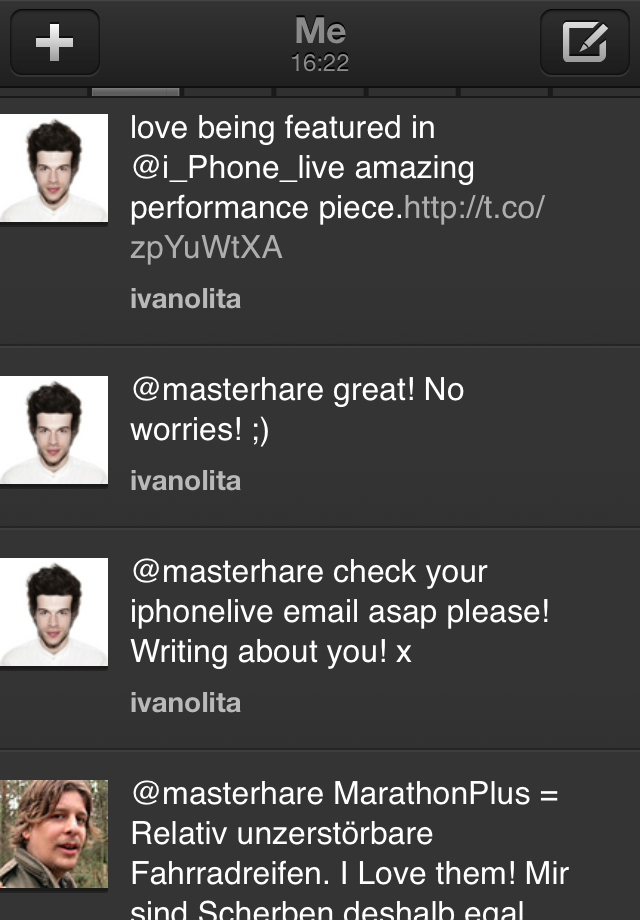Compose a new tweet
640x920 pixels.
(x=584, y=43)
